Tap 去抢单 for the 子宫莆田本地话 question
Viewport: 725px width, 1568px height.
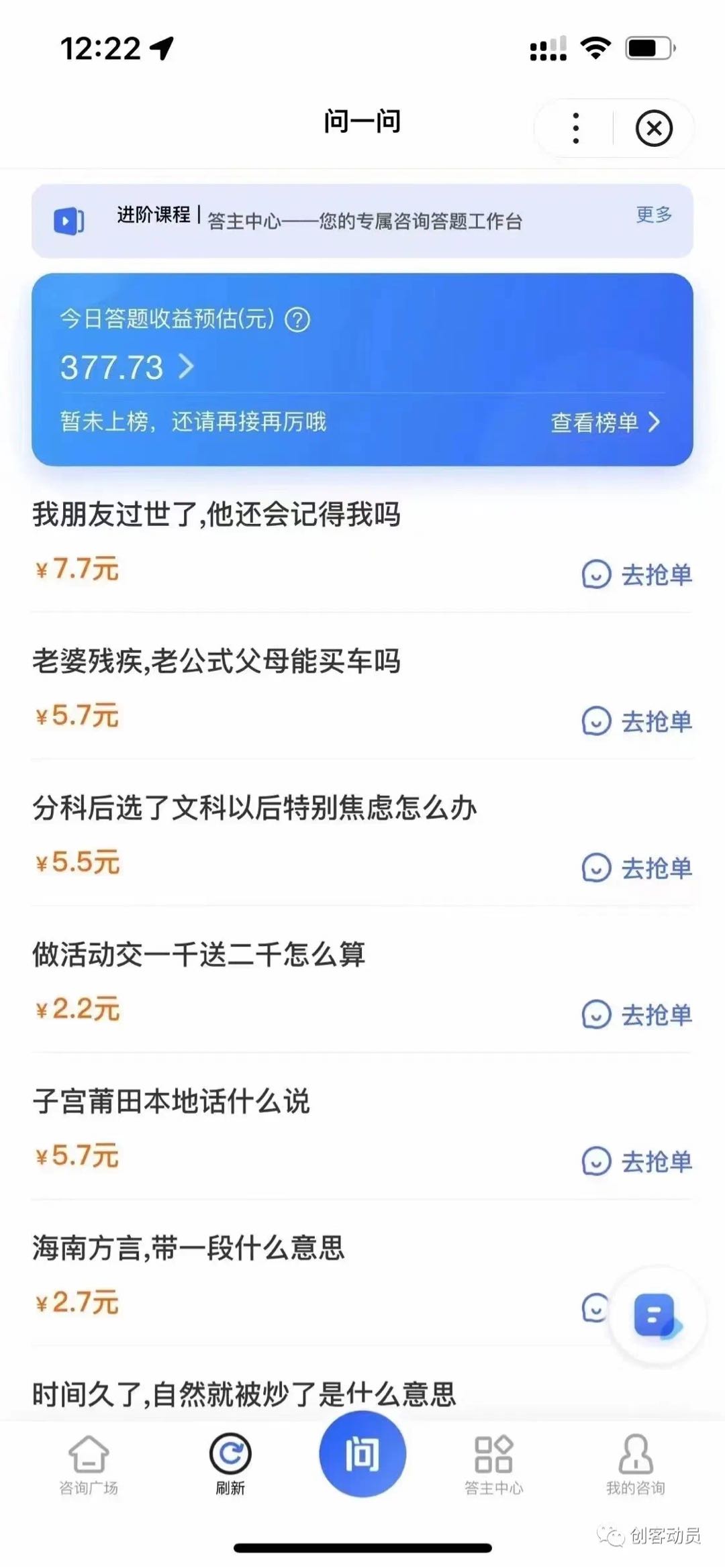636,1161
